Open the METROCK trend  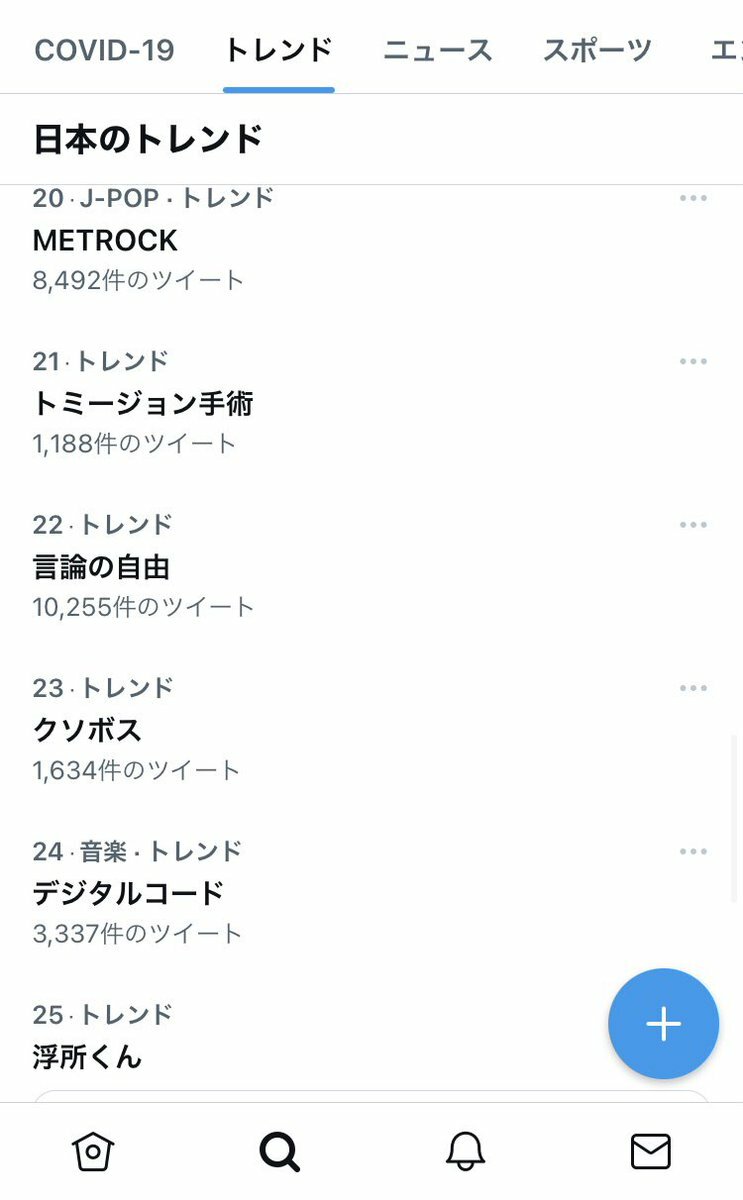tap(371, 240)
